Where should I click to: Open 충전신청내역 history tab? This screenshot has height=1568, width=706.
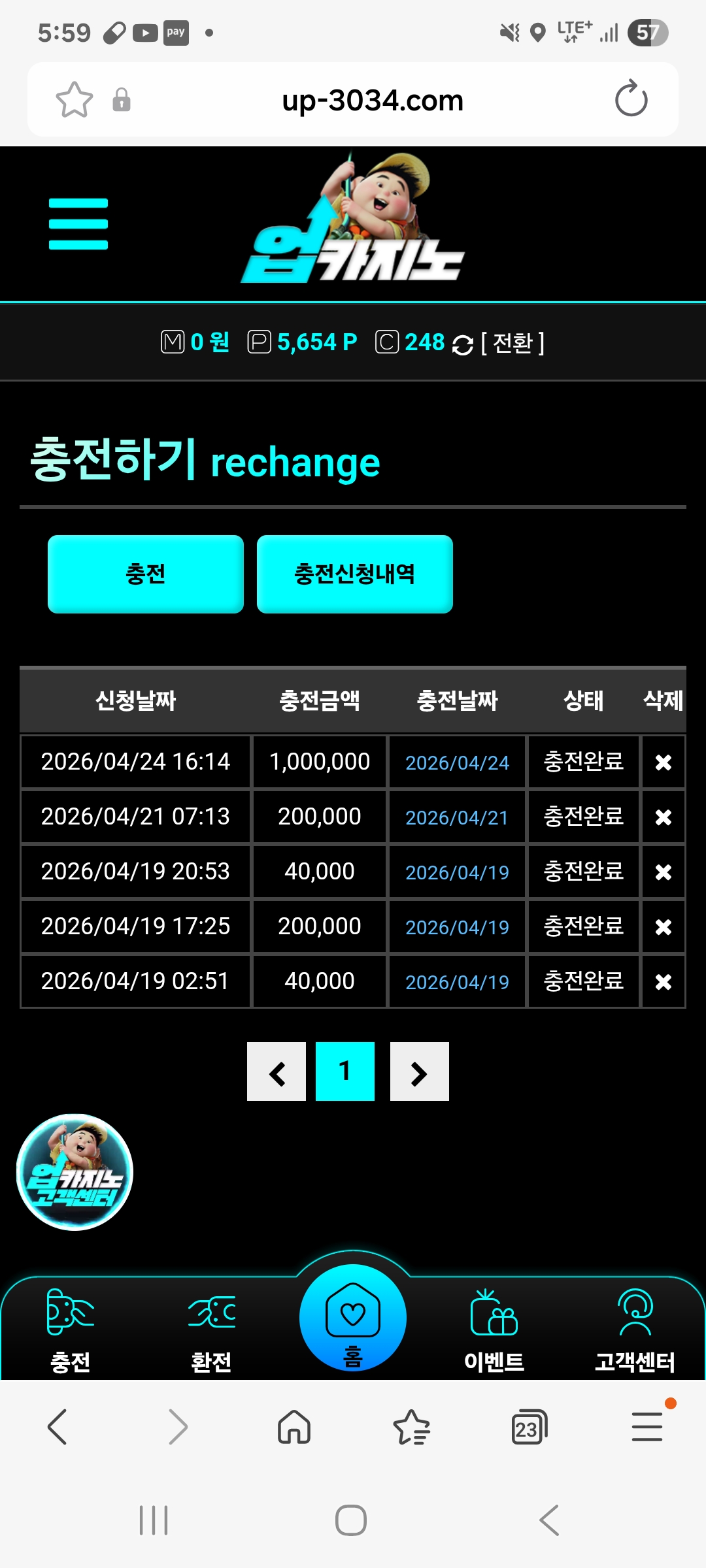[354, 574]
